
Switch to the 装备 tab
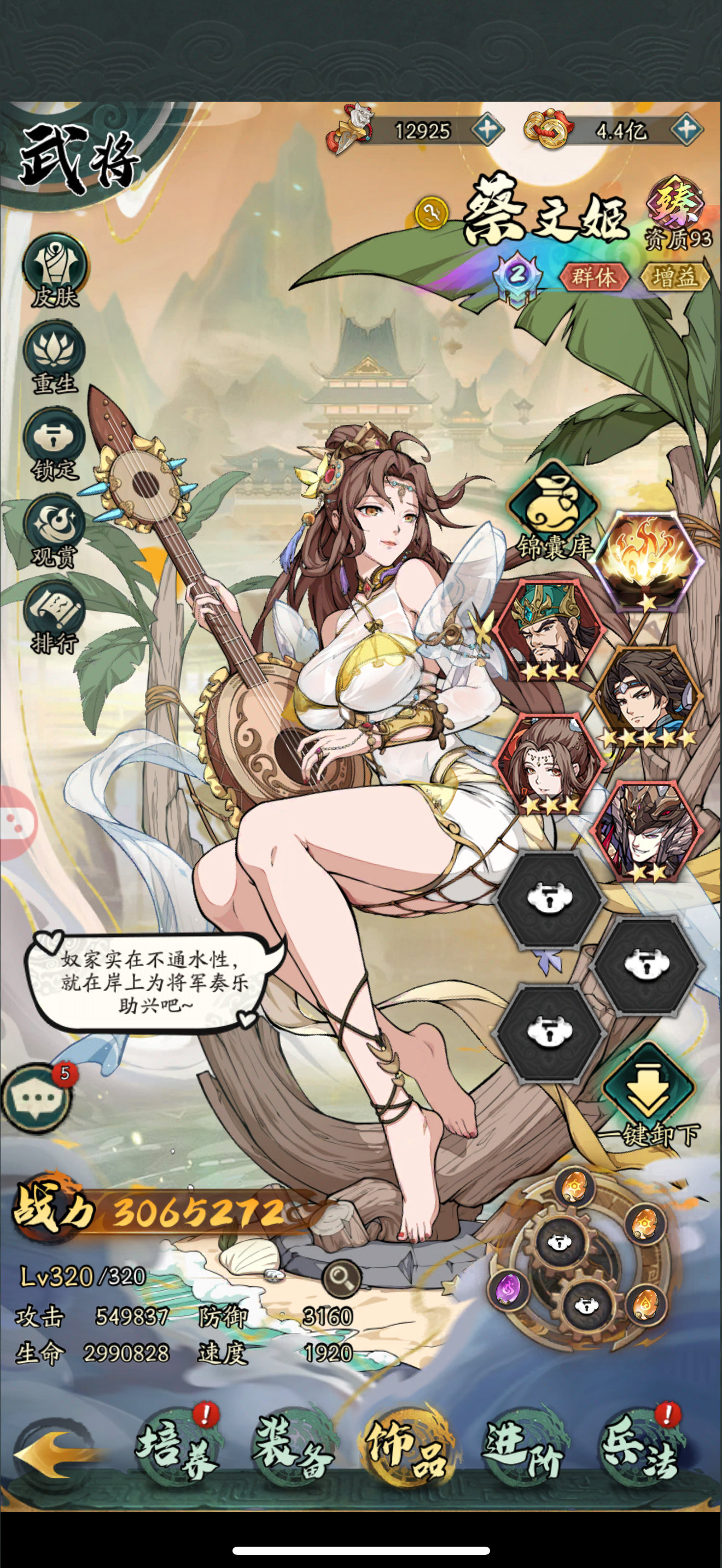coord(293,1448)
